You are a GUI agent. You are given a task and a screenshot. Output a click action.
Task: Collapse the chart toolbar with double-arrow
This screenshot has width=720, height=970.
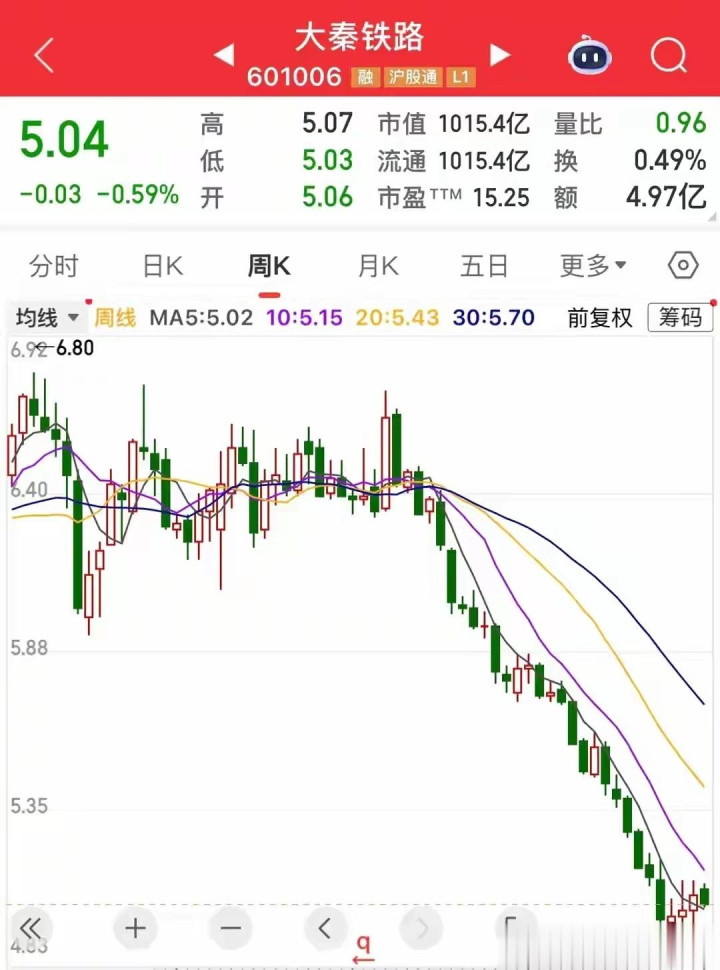[30, 929]
